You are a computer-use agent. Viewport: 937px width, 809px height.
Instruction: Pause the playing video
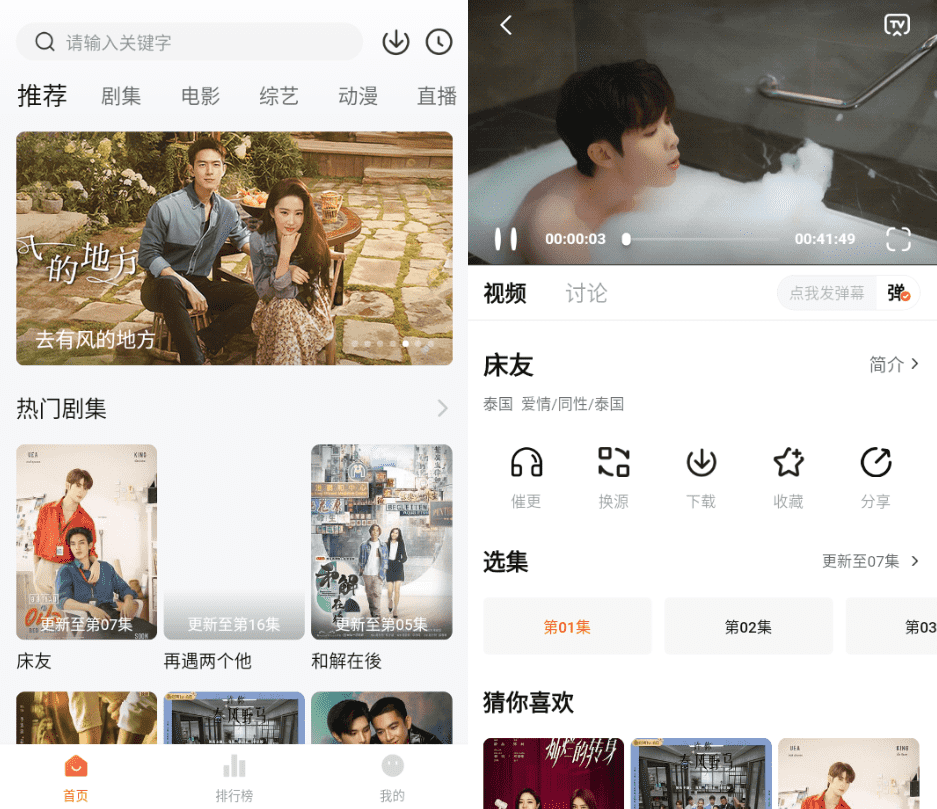[x=506, y=239]
